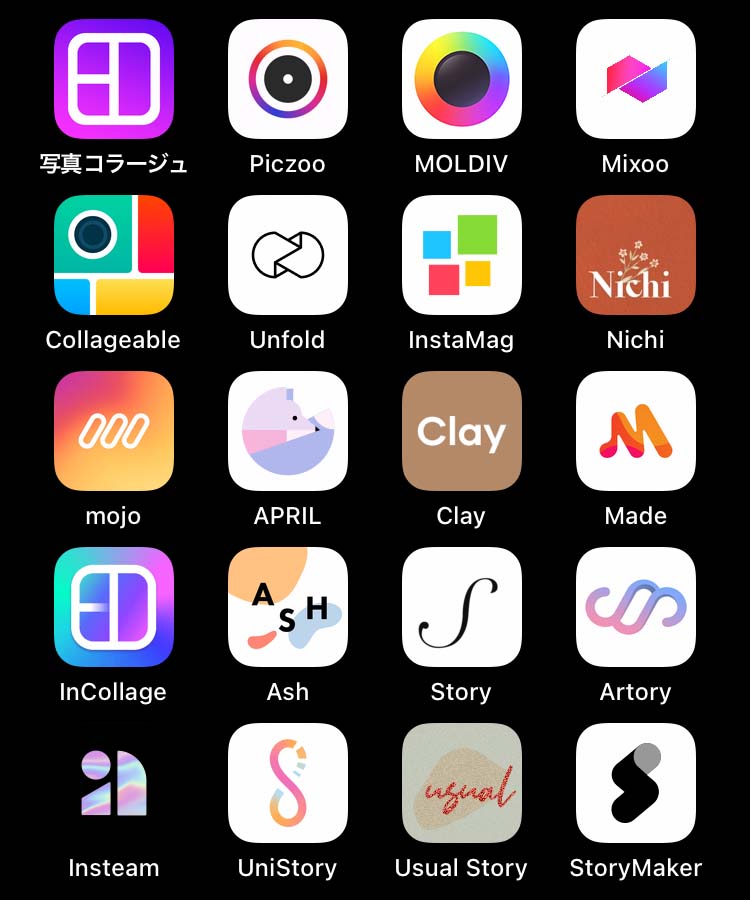Viewport: 750px width, 900px height.
Task: Launch the Unfold app
Action: pos(288,255)
